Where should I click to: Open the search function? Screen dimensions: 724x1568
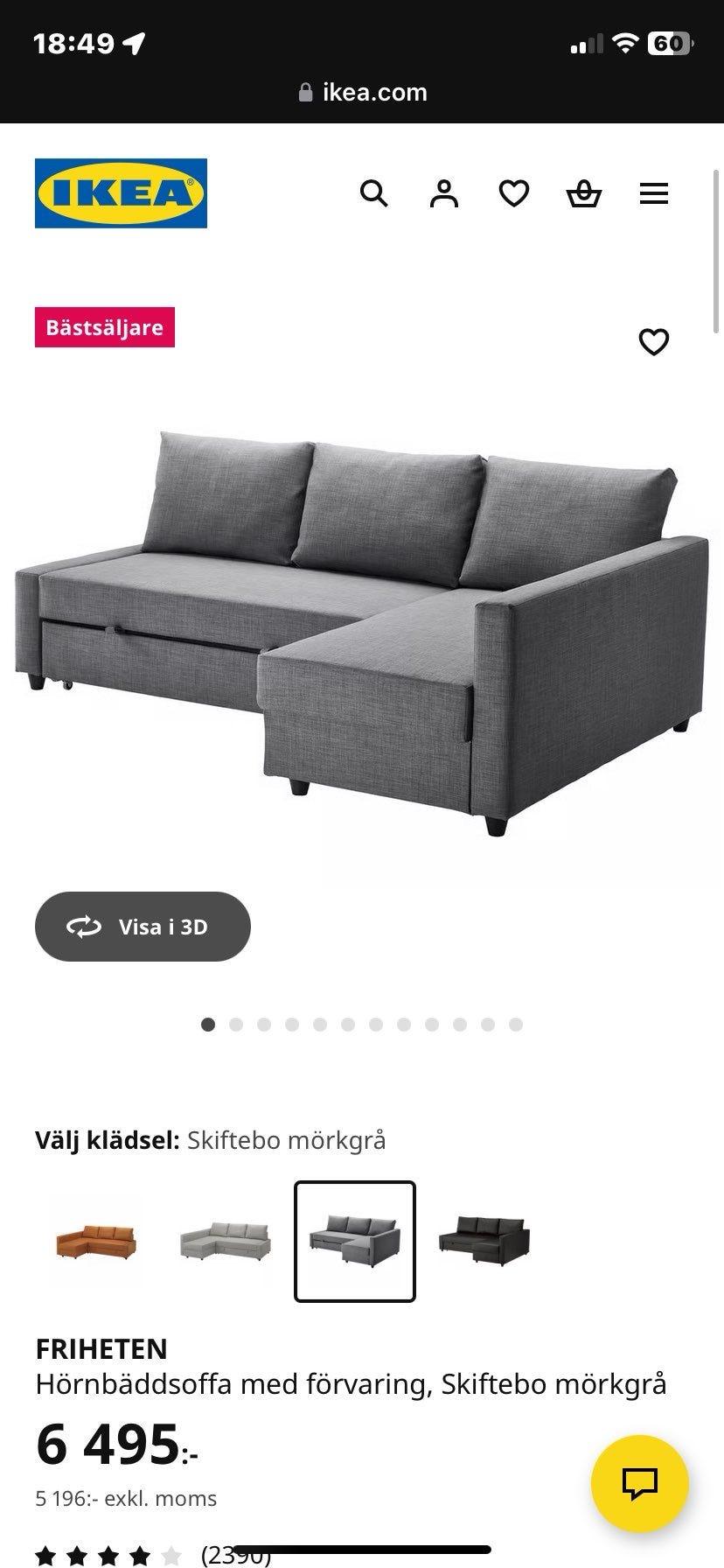pyautogui.click(x=374, y=193)
